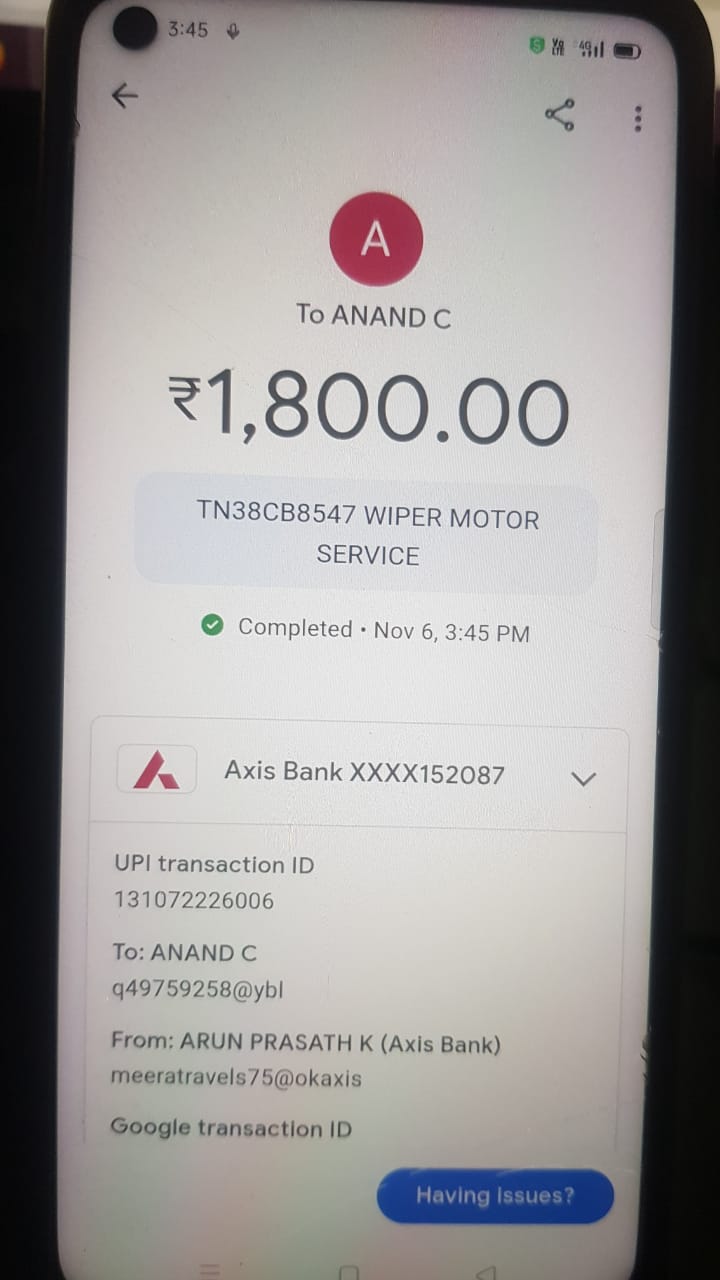This screenshot has width=720, height=1280.
Task: Tap the Having issues? button
Action: (495, 1196)
